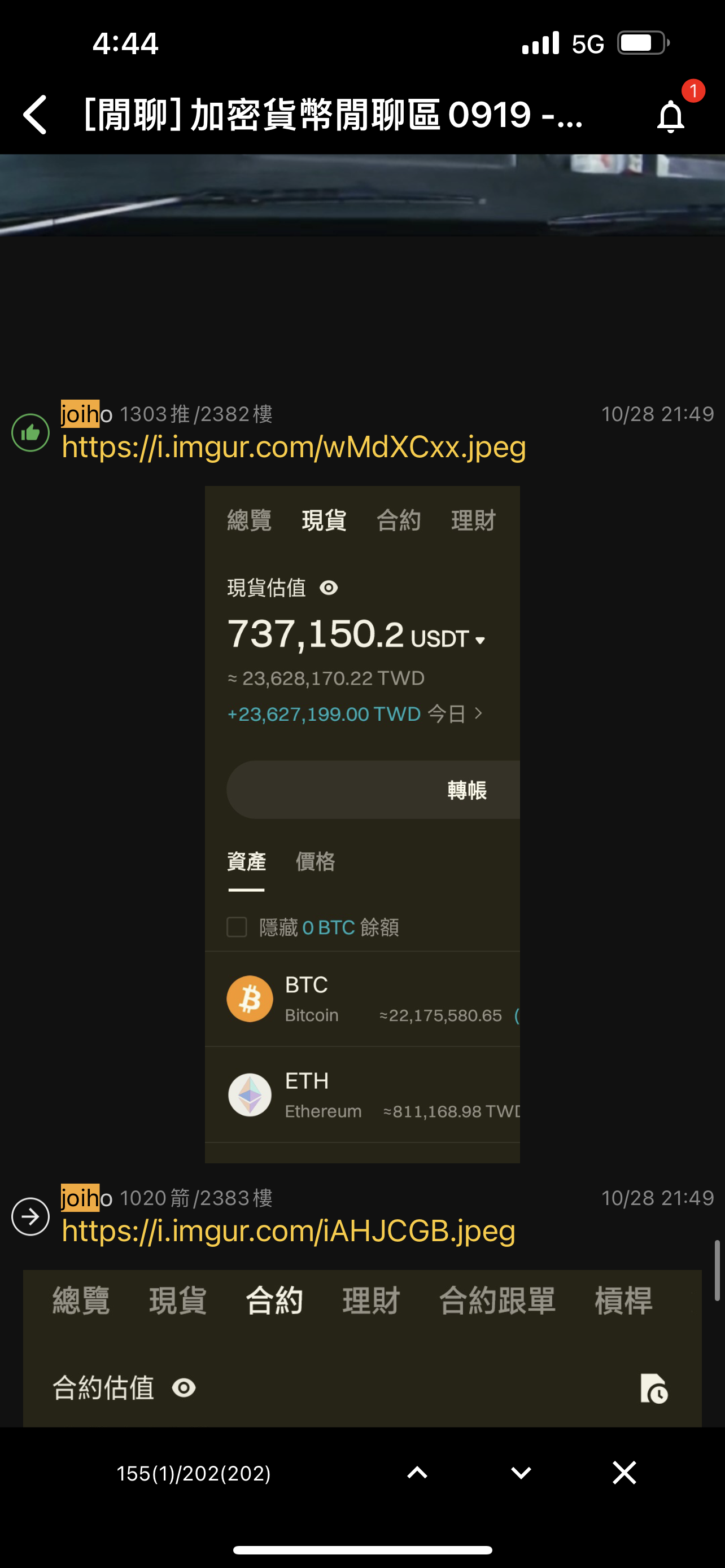Go back from the crypto chat thread

36,115
